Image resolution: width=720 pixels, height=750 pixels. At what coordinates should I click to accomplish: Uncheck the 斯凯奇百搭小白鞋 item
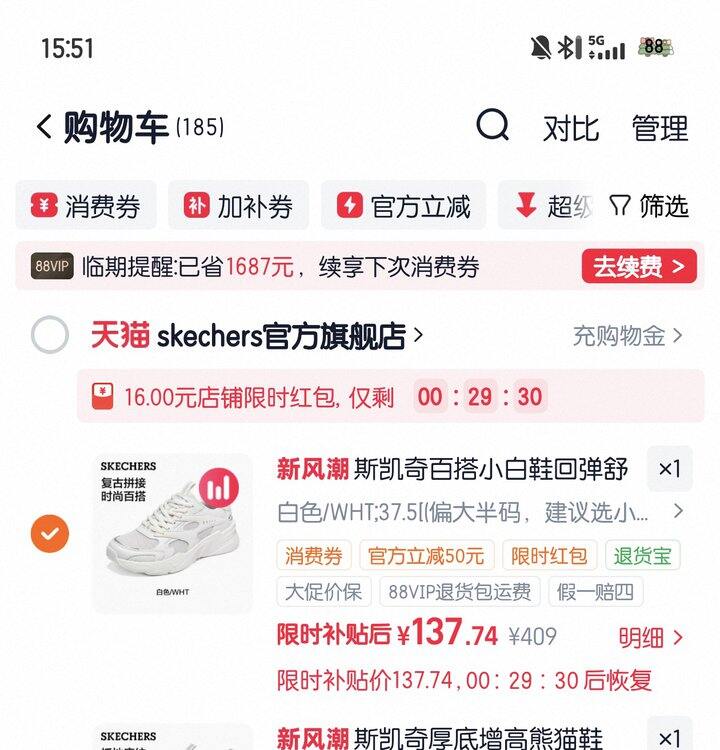coord(50,533)
